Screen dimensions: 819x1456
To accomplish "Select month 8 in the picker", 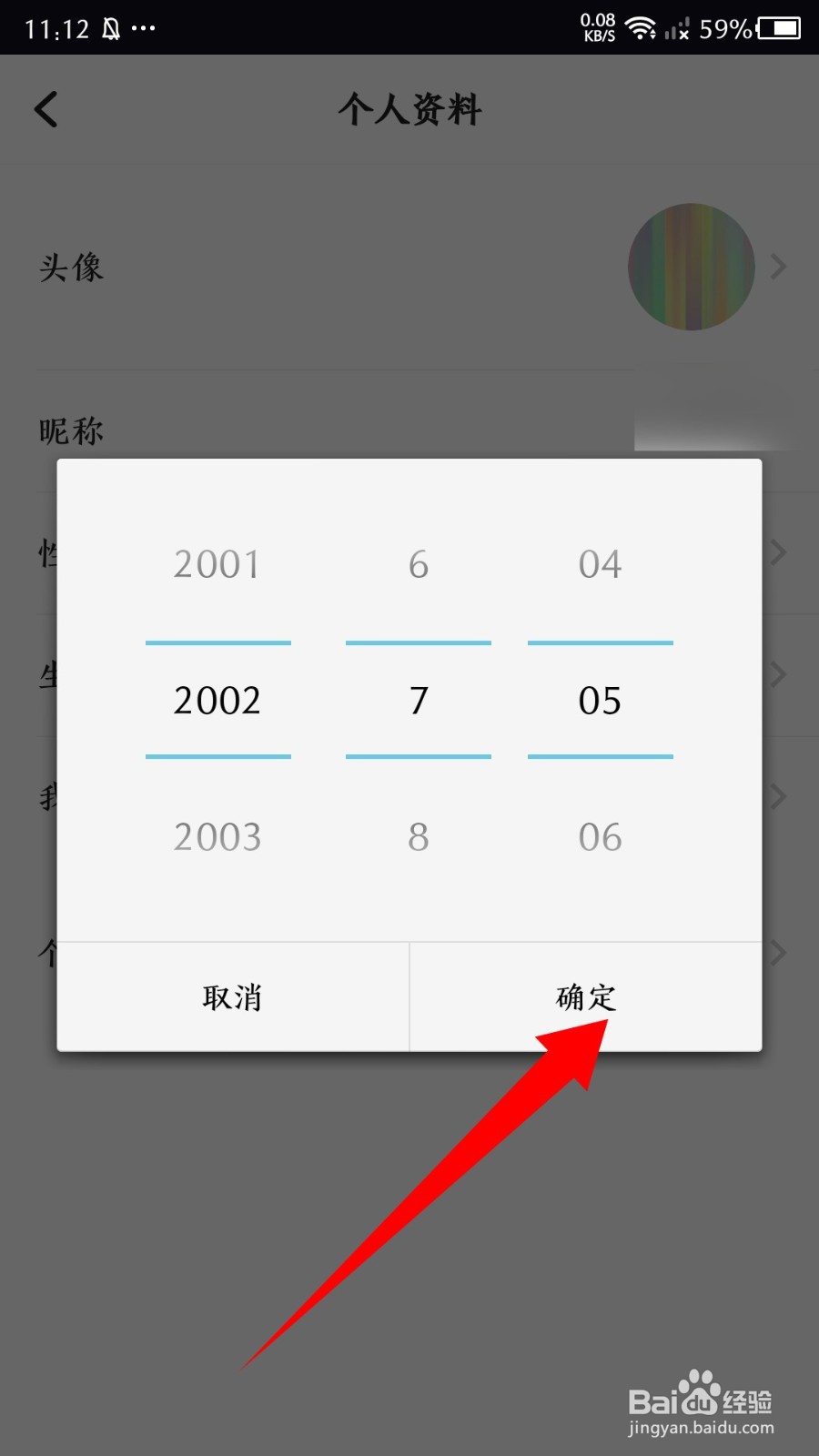I will point(418,836).
